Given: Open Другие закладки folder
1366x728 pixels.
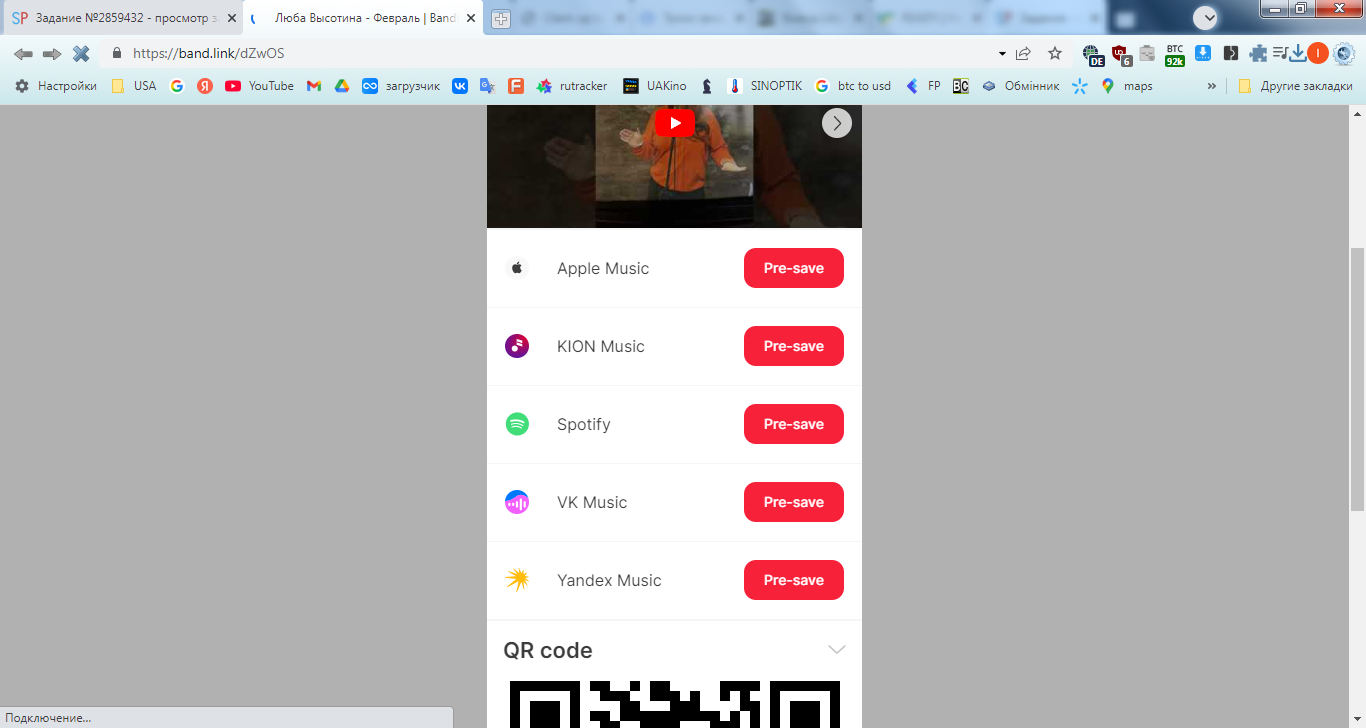Looking at the screenshot, I should click(x=1295, y=86).
